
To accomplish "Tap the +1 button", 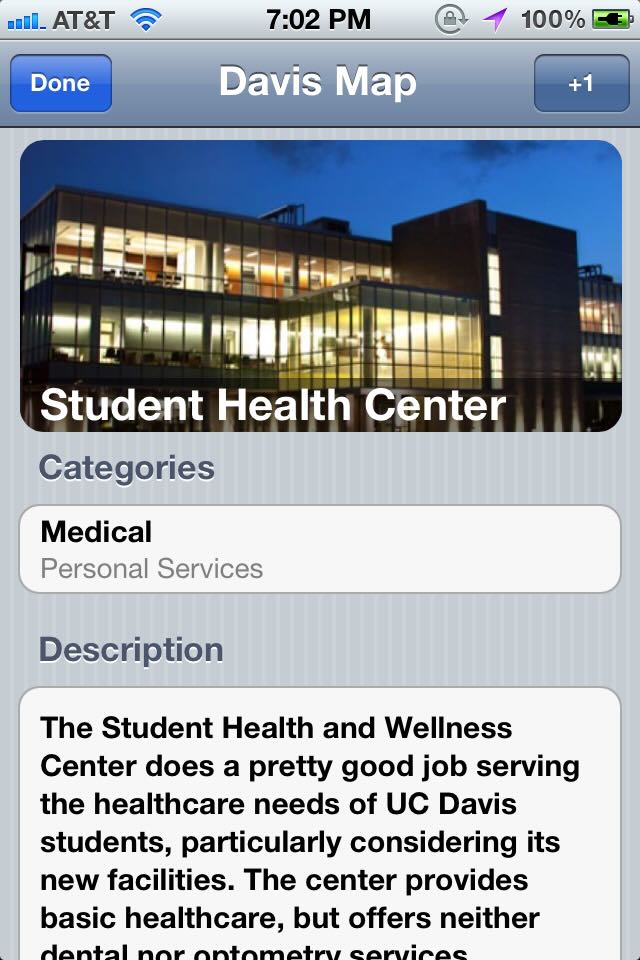I will (580, 83).
